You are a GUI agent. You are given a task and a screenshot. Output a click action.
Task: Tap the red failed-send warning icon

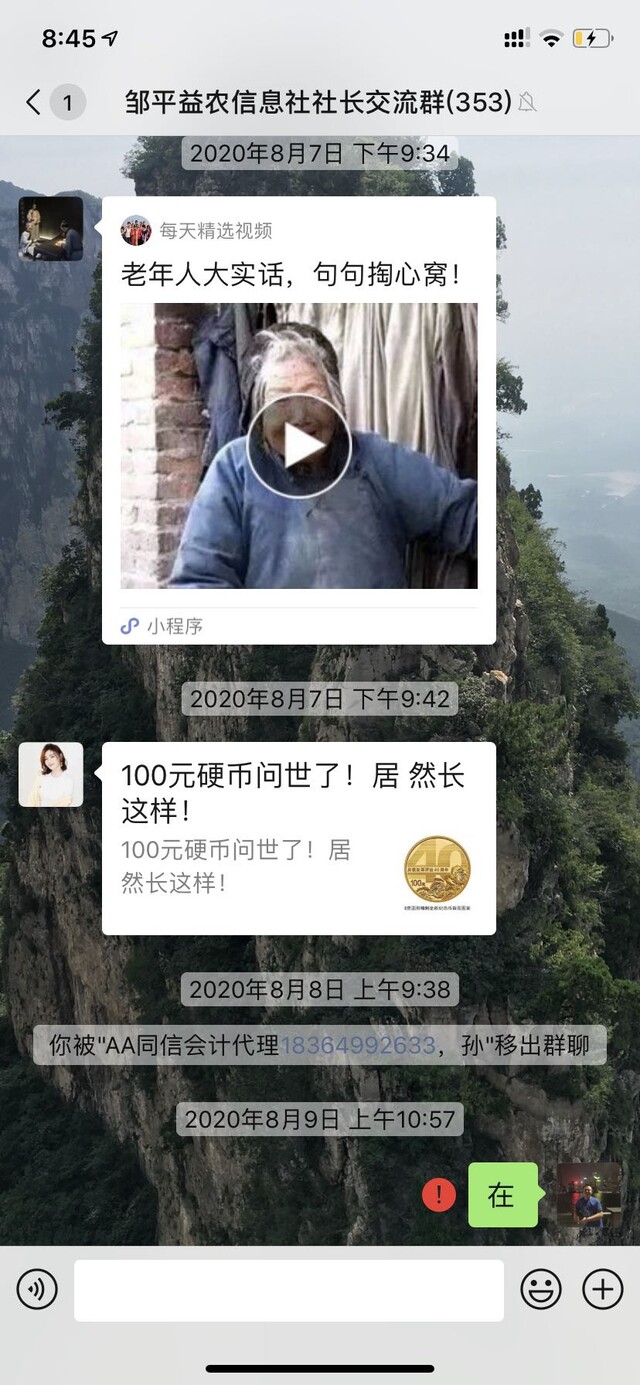click(x=439, y=1195)
